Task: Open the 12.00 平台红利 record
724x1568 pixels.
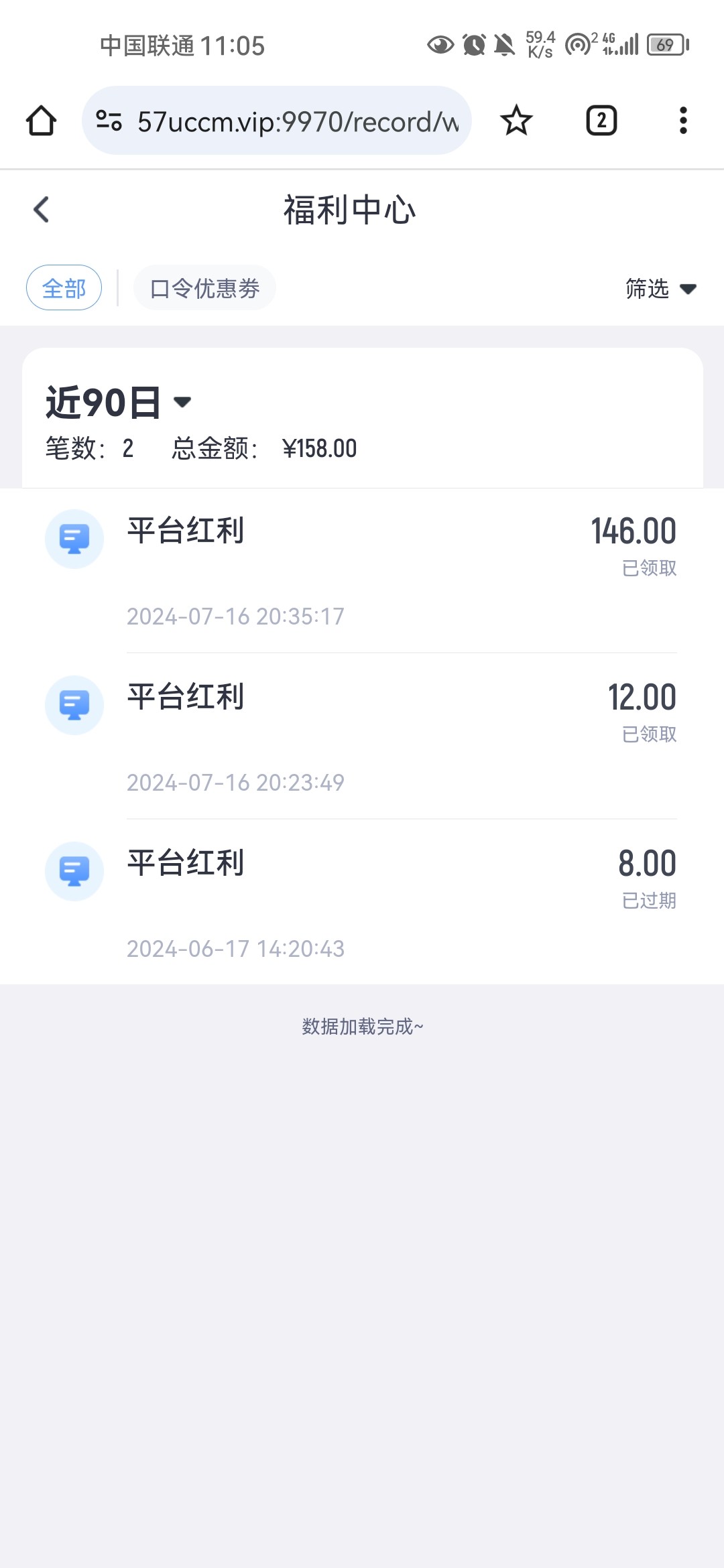Action: point(362,736)
